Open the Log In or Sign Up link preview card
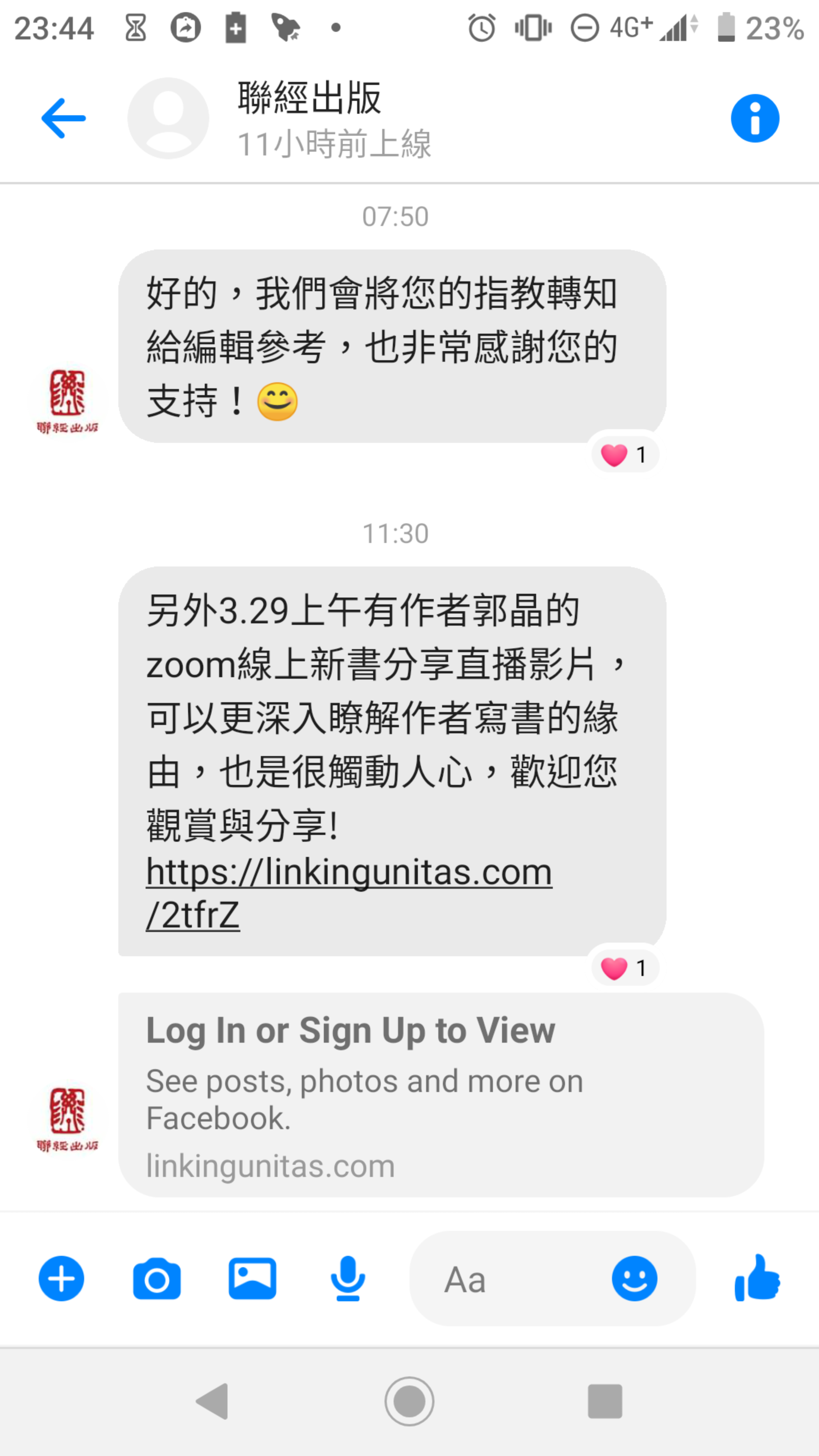The width and height of the screenshot is (819, 1456). (x=441, y=1094)
